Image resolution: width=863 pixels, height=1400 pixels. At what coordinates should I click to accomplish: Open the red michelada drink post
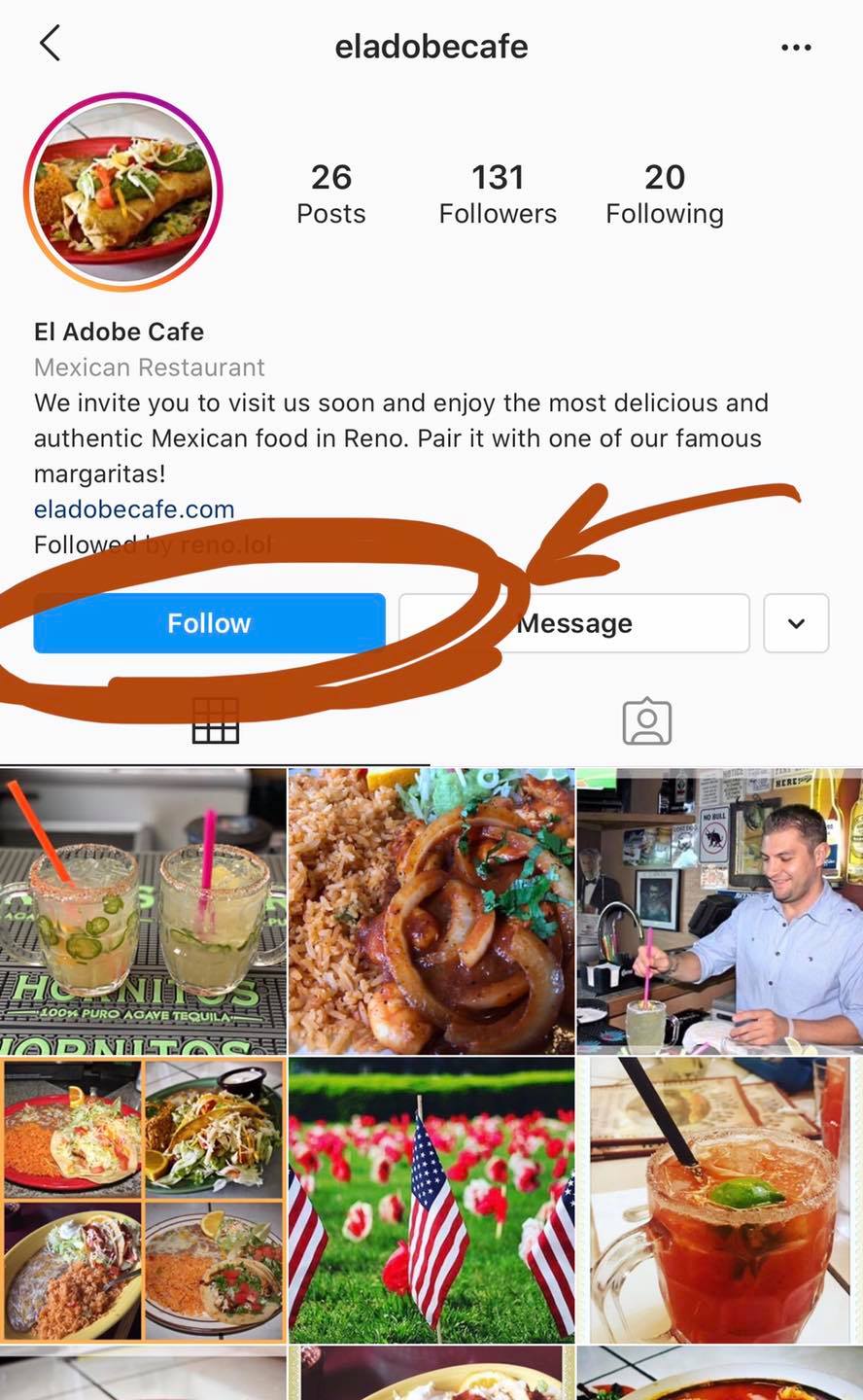[x=719, y=1201]
